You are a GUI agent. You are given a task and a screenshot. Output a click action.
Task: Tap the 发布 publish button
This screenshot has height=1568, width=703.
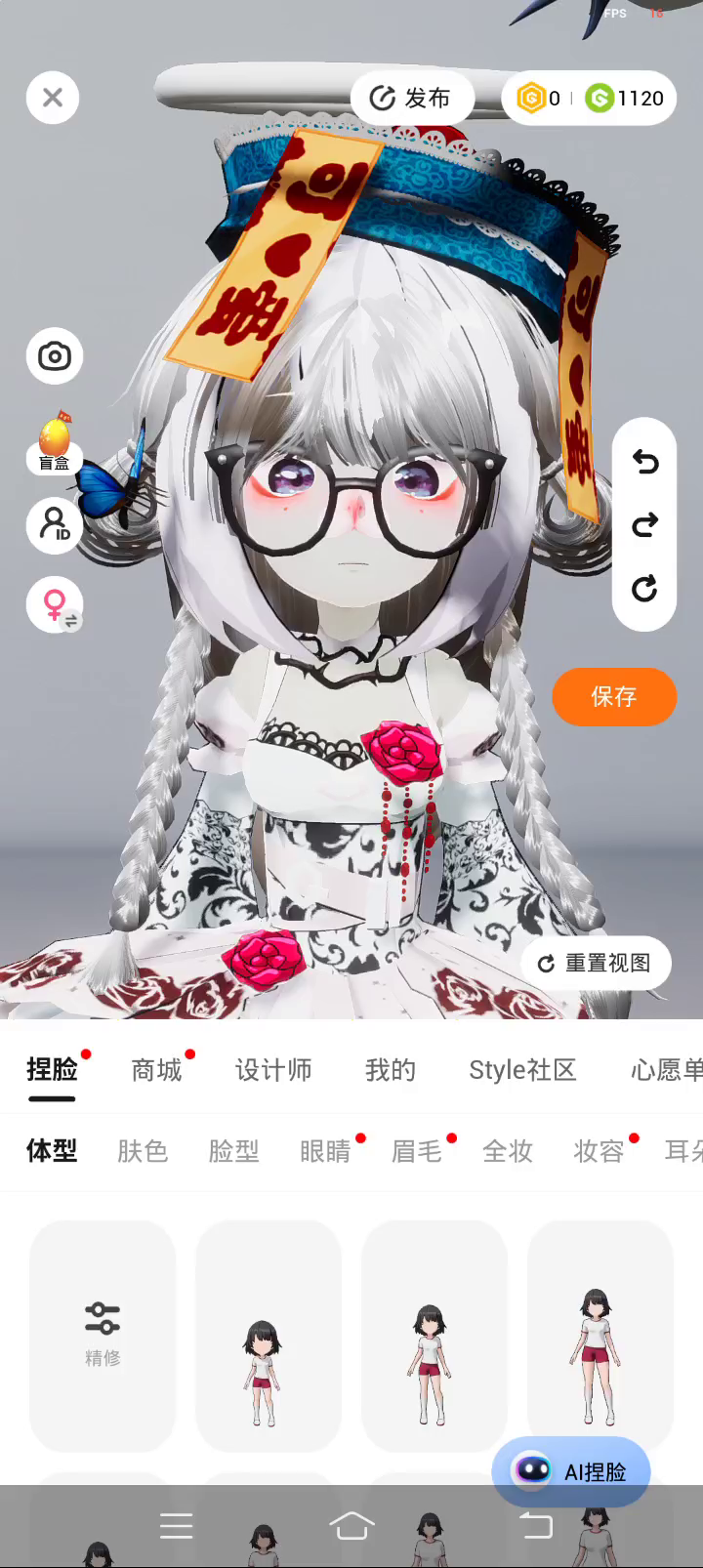[x=411, y=98]
